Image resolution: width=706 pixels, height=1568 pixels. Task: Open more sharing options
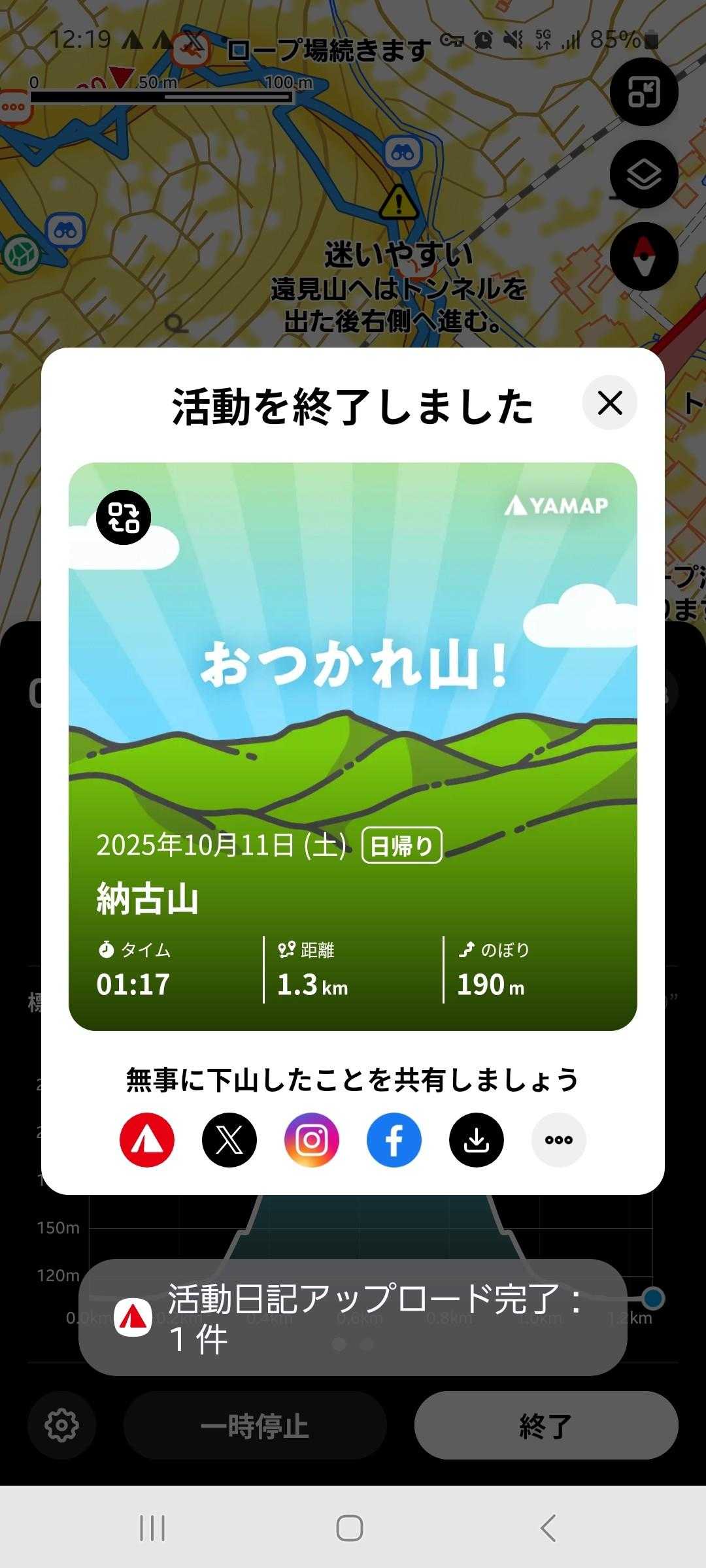559,1140
